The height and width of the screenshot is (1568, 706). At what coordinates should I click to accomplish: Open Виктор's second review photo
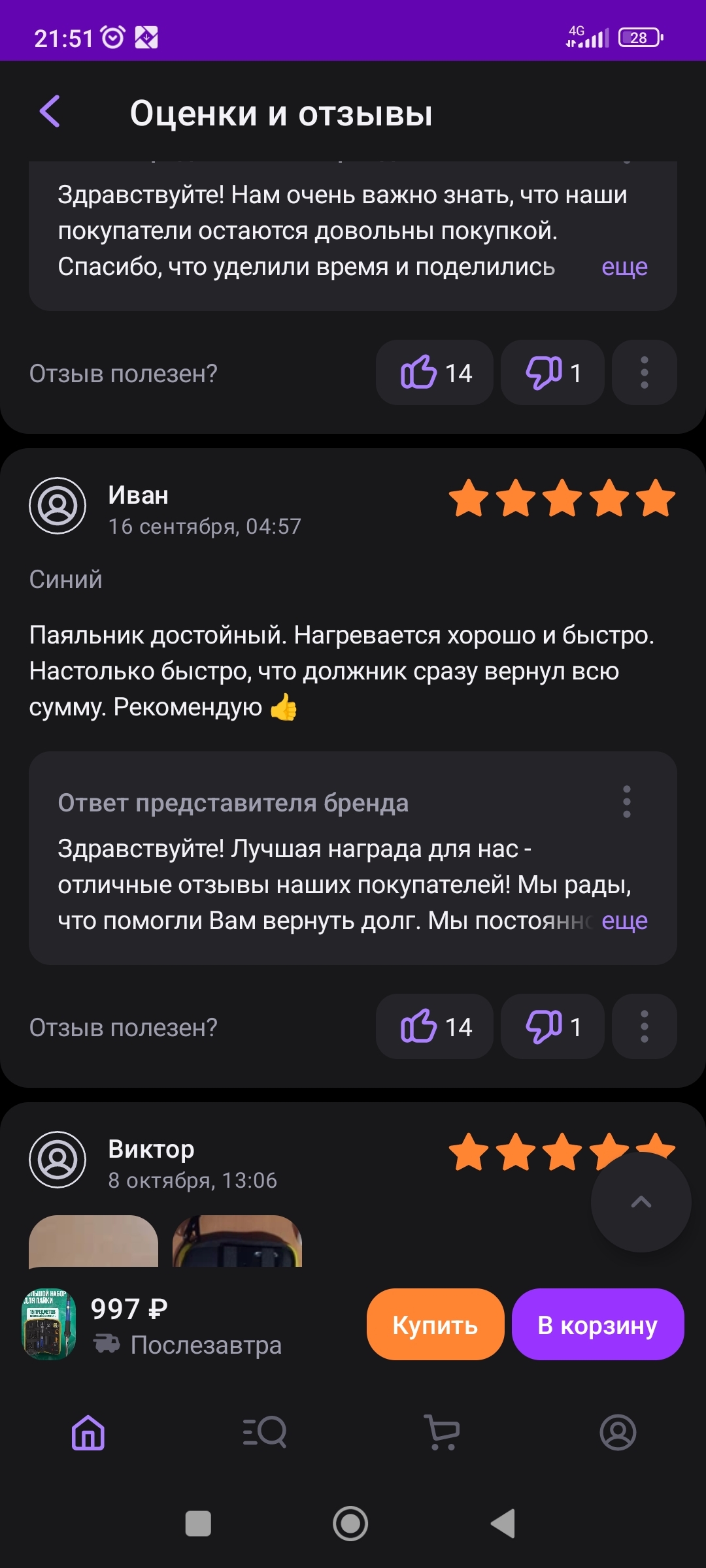pyautogui.click(x=237, y=1241)
